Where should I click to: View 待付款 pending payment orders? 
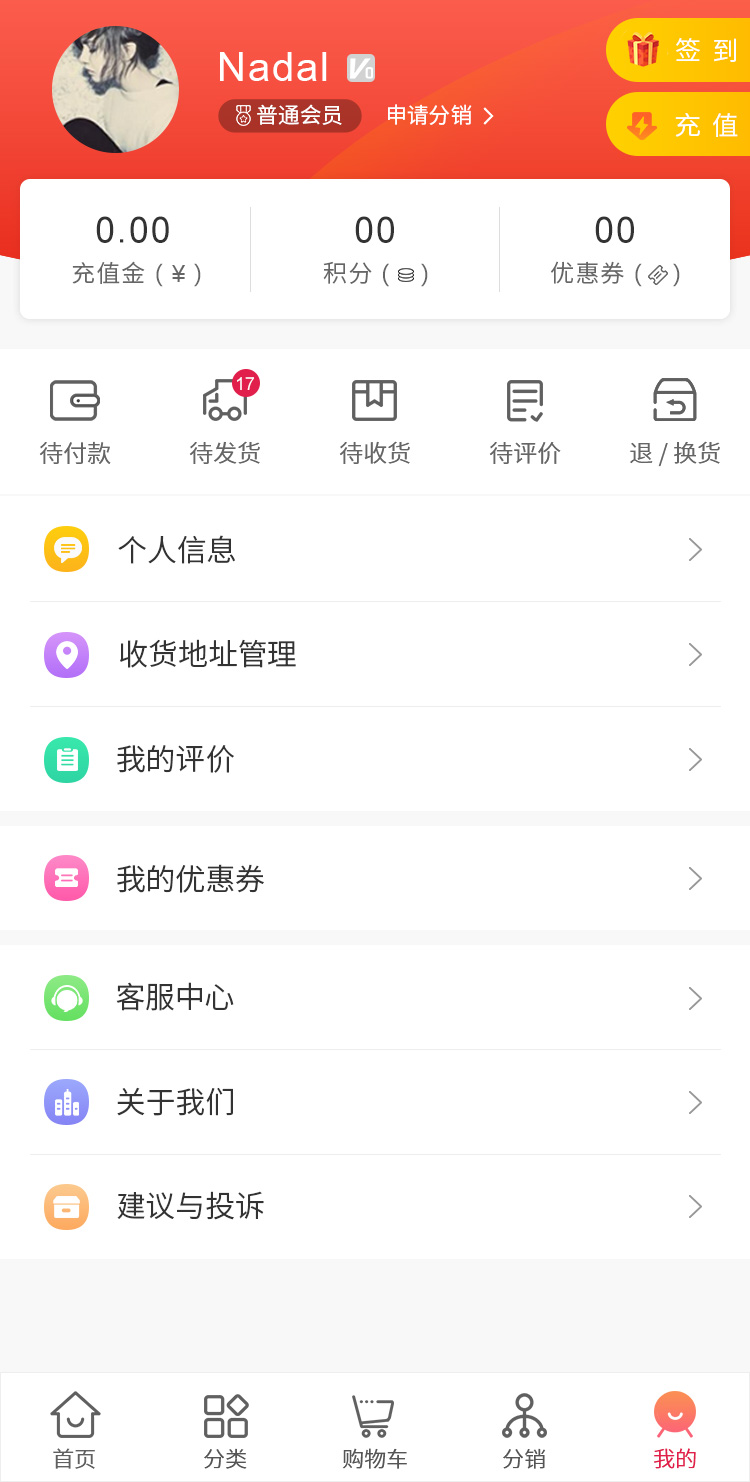point(75,422)
